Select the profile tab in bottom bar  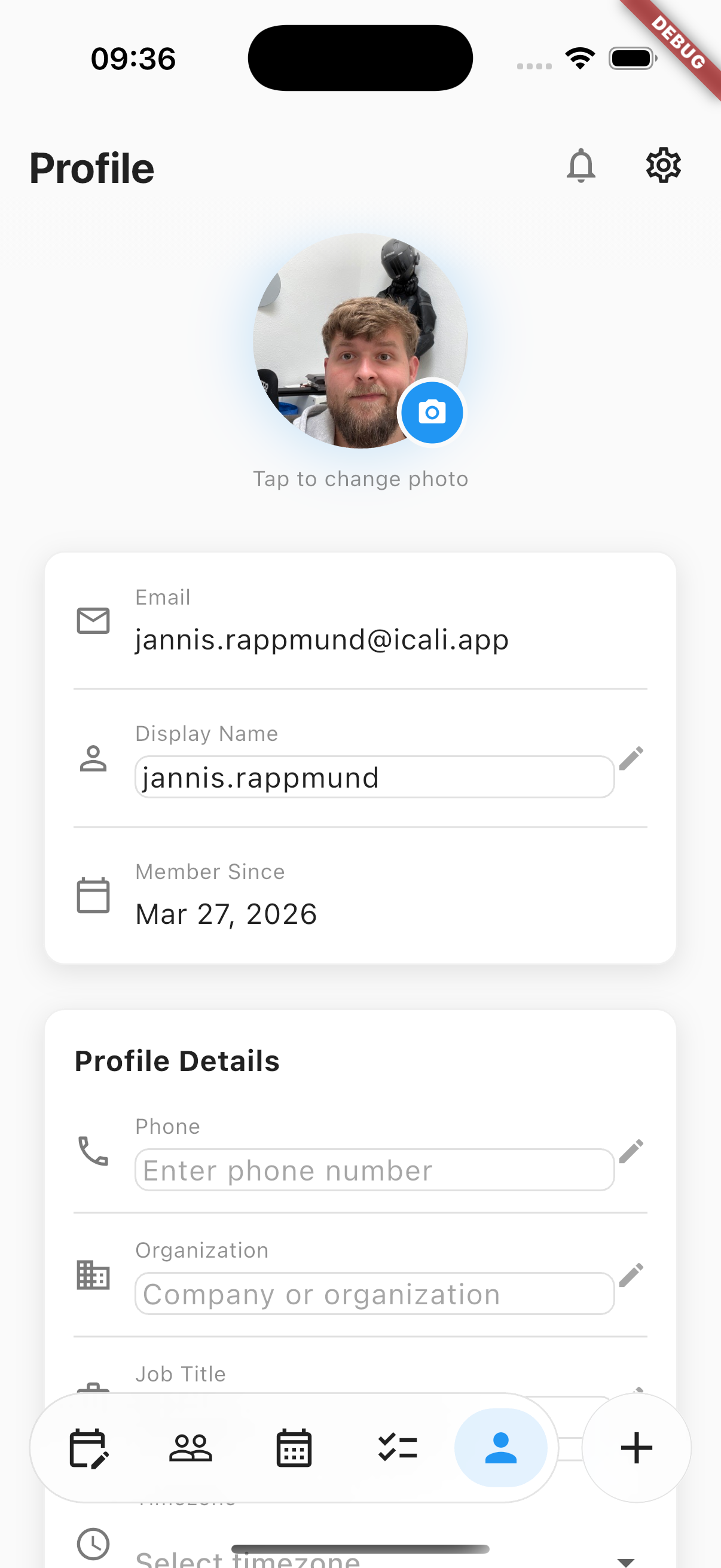(500, 1447)
